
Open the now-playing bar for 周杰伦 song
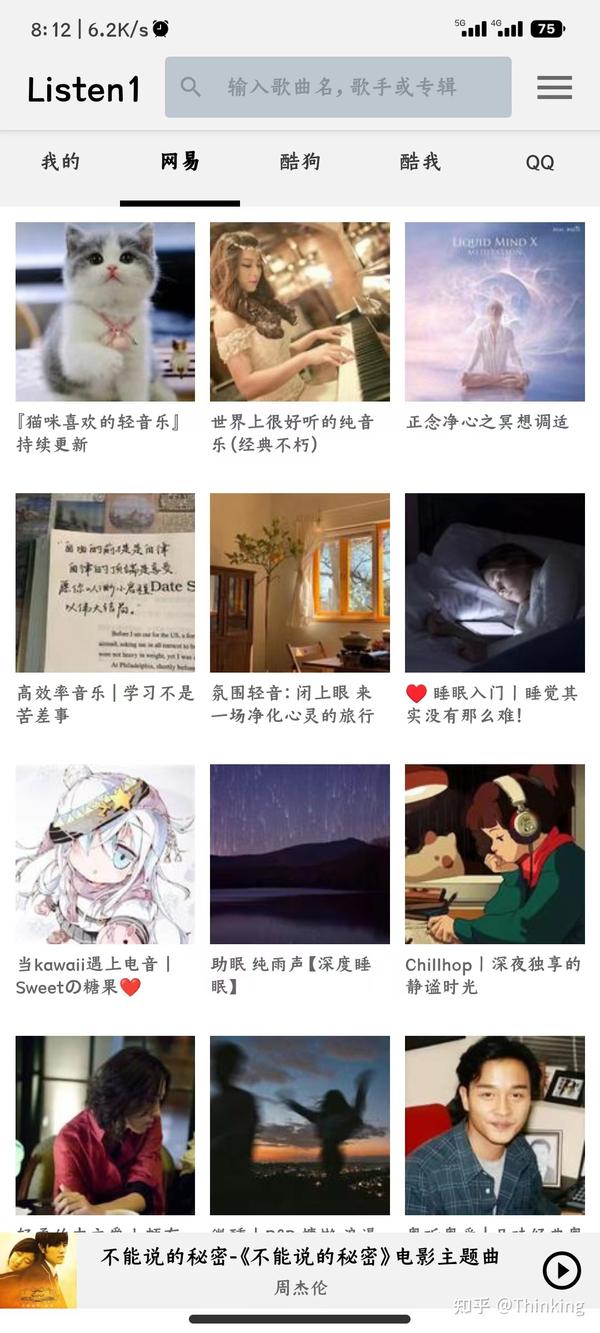[300, 1270]
